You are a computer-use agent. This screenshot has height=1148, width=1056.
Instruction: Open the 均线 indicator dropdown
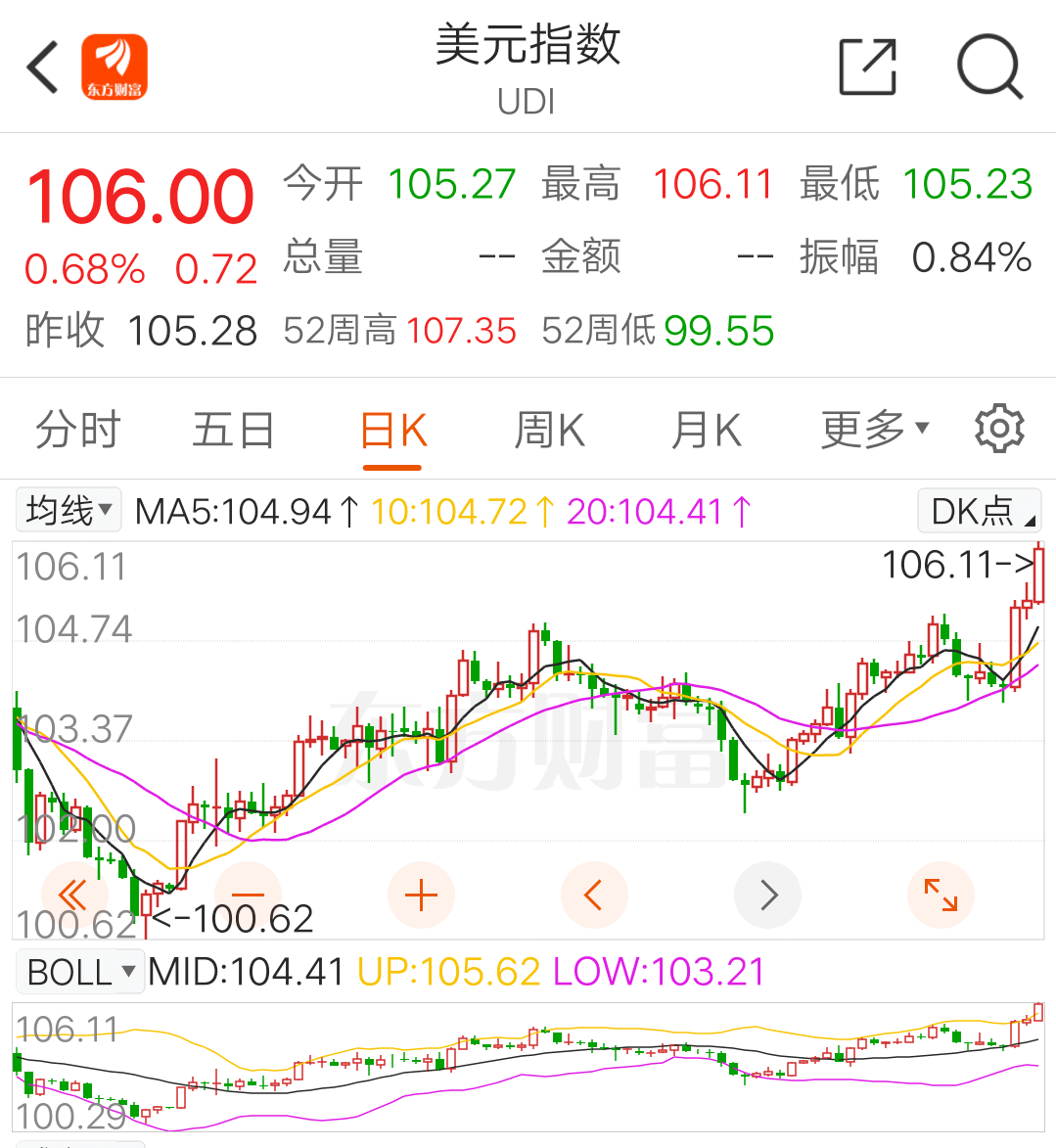click(68, 509)
